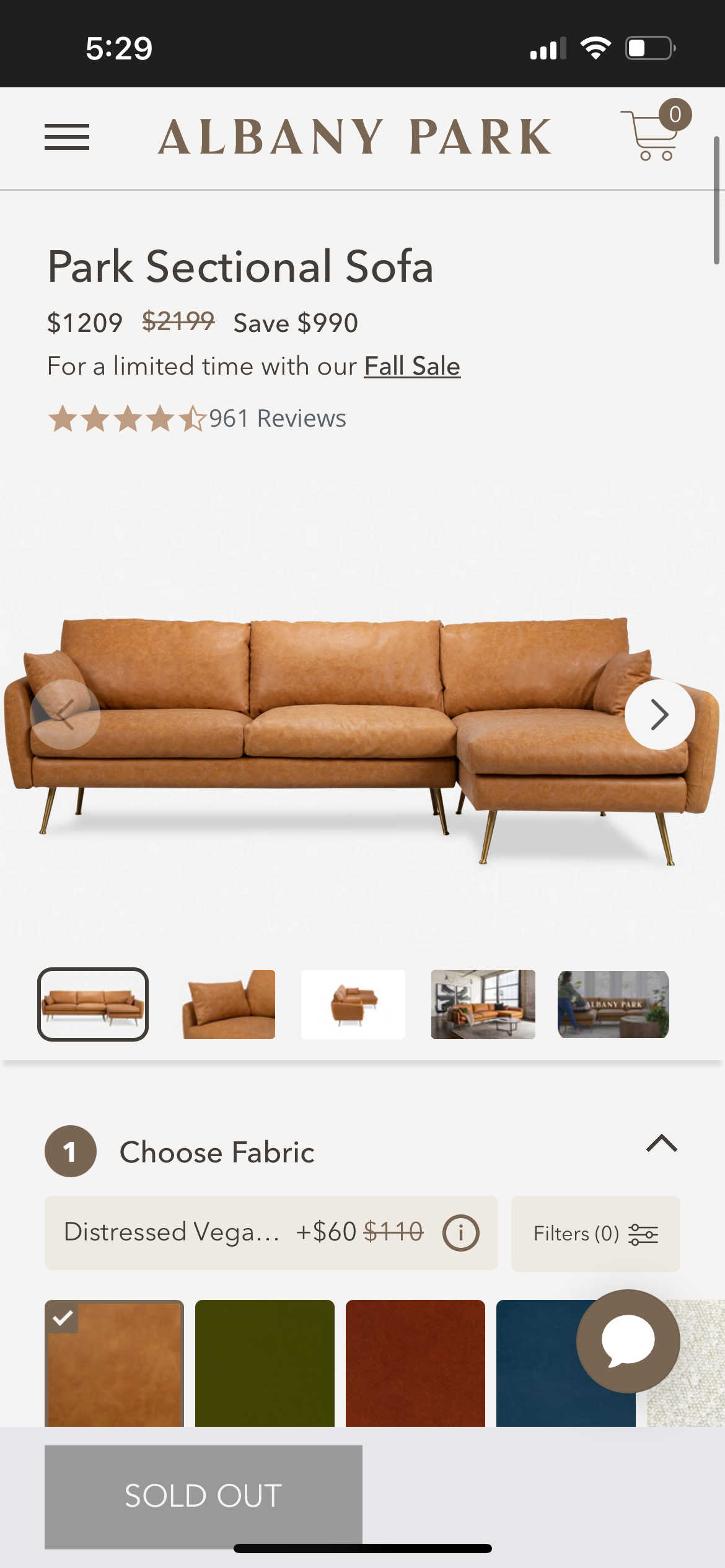Viewport: 725px width, 1568px height.
Task: Collapse the Choose Fabric section
Action: (661, 1143)
